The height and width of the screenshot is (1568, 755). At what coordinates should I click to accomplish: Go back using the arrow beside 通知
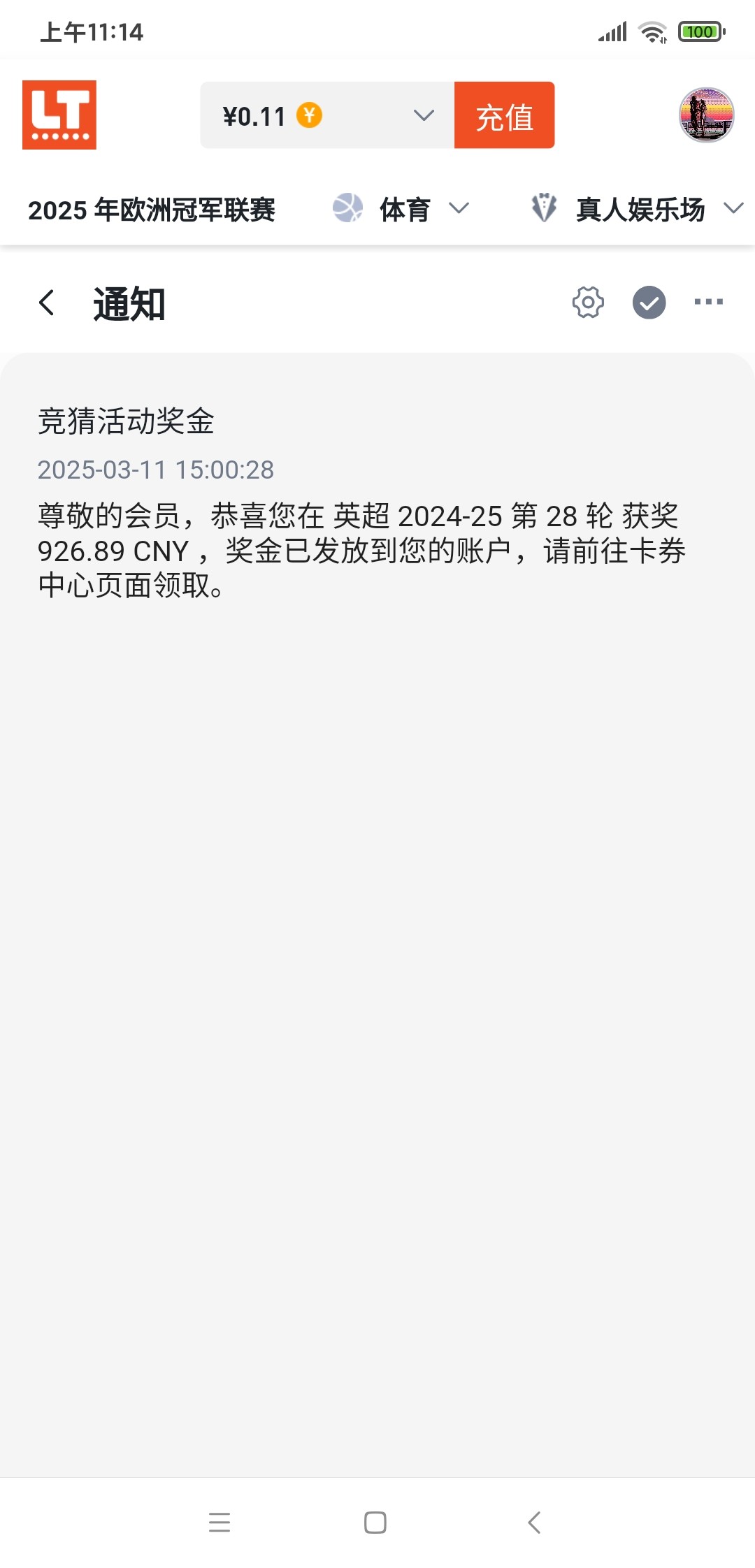point(47,302)
